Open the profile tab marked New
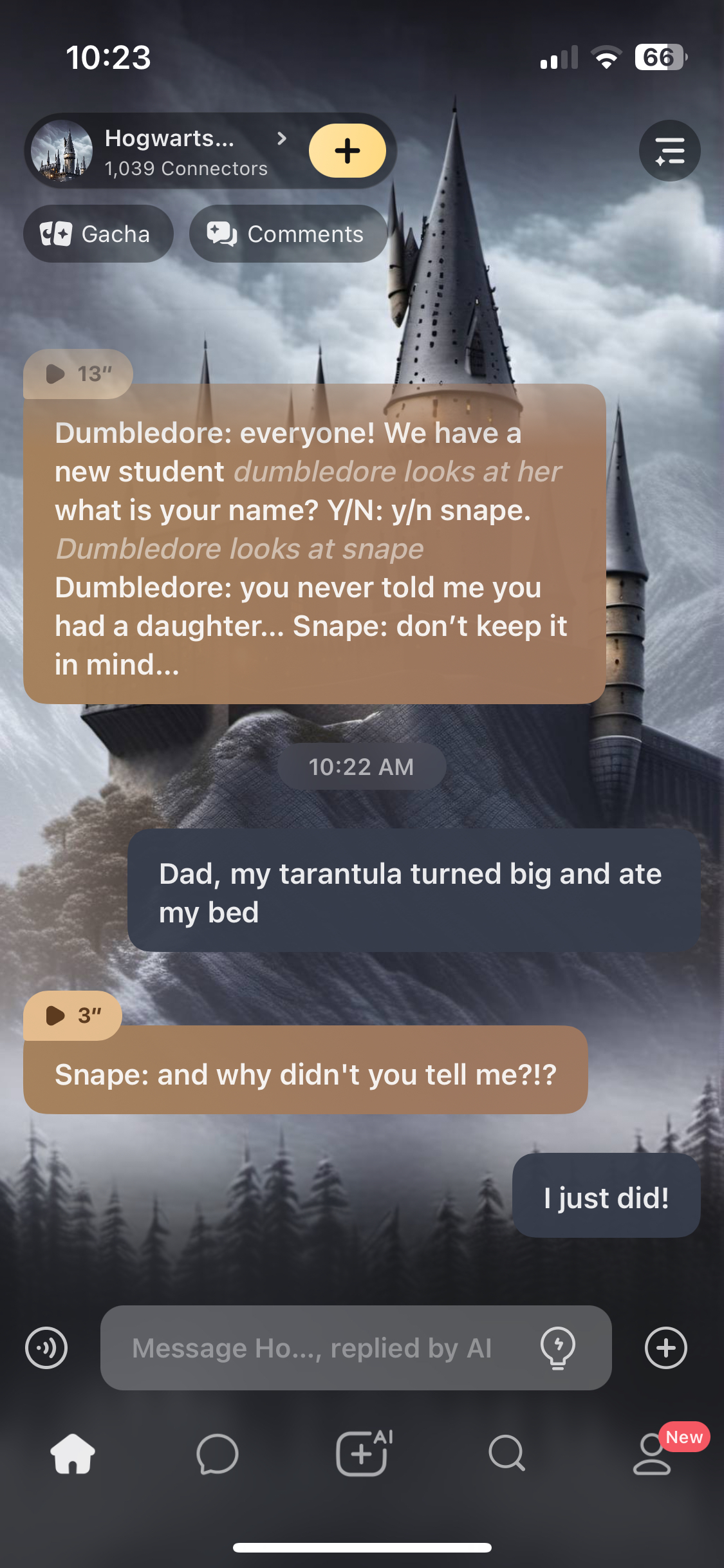 (653, 1454)
